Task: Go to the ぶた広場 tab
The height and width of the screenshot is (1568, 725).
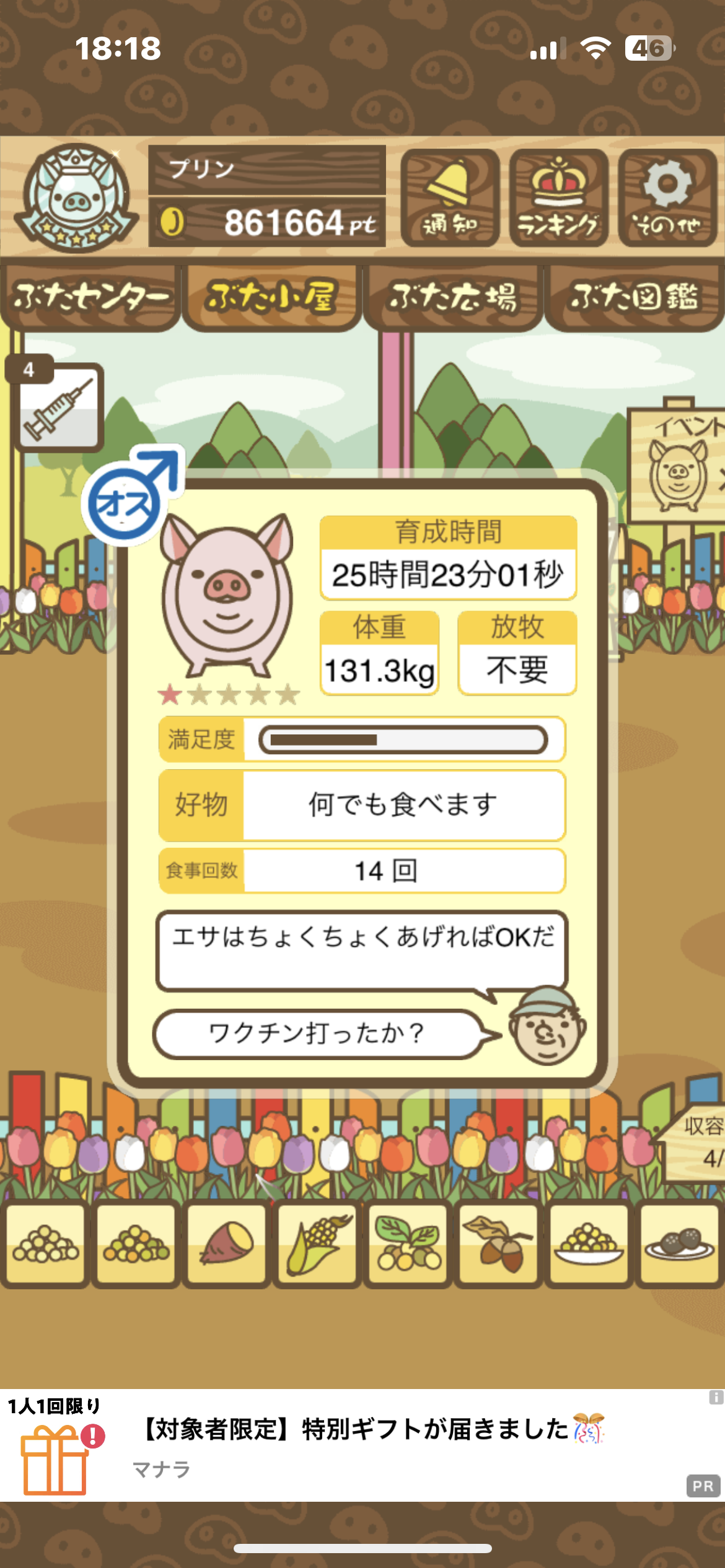Action: tap(453, 297)
